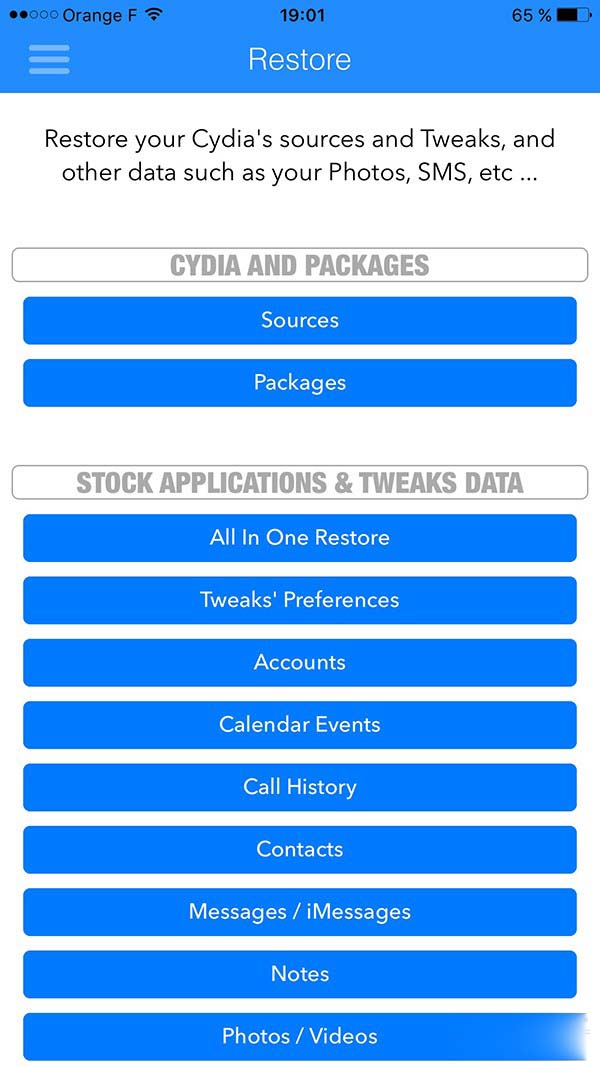
Task: Restore Contacts data
Action: coord(300,849)
